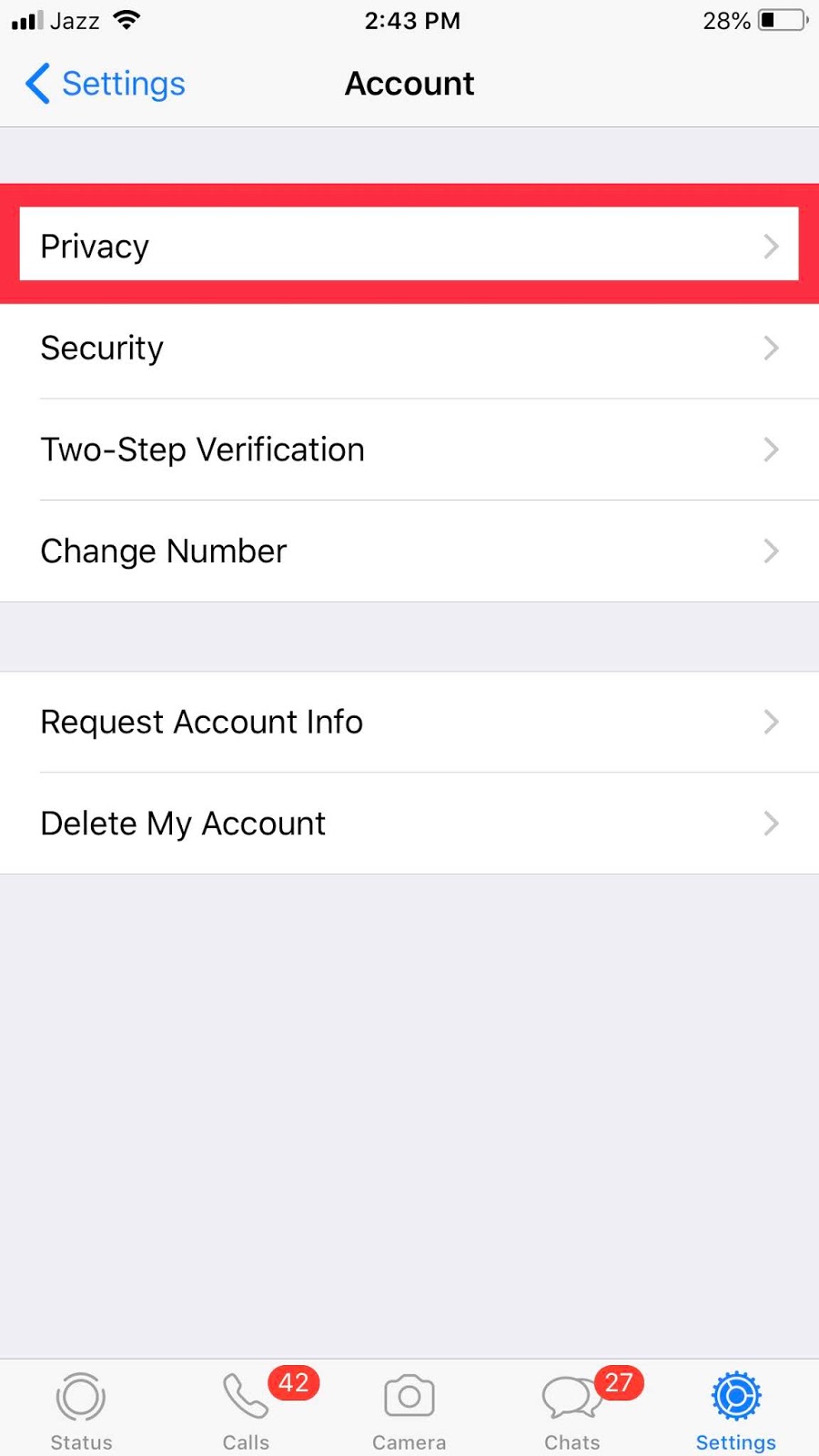Open Request Account Info
This screenshot has height=1456, width=819.
[409, 723]
